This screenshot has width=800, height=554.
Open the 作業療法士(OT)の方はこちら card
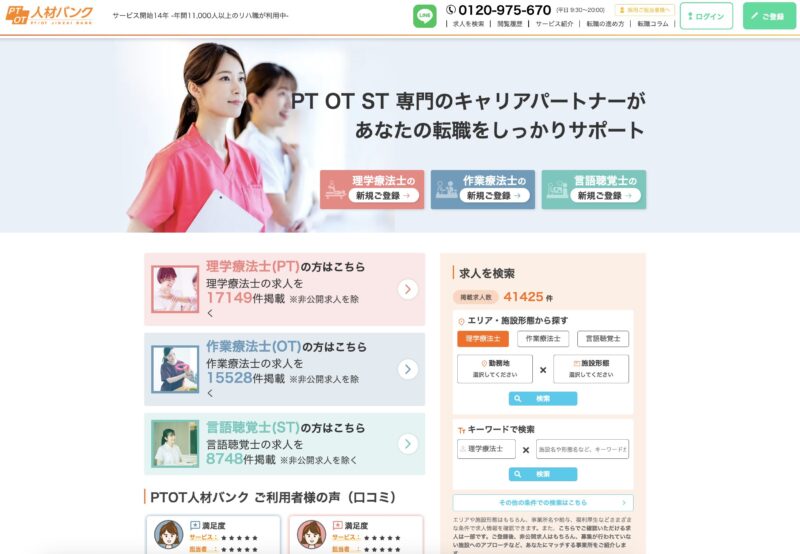(x=284, y=369)
